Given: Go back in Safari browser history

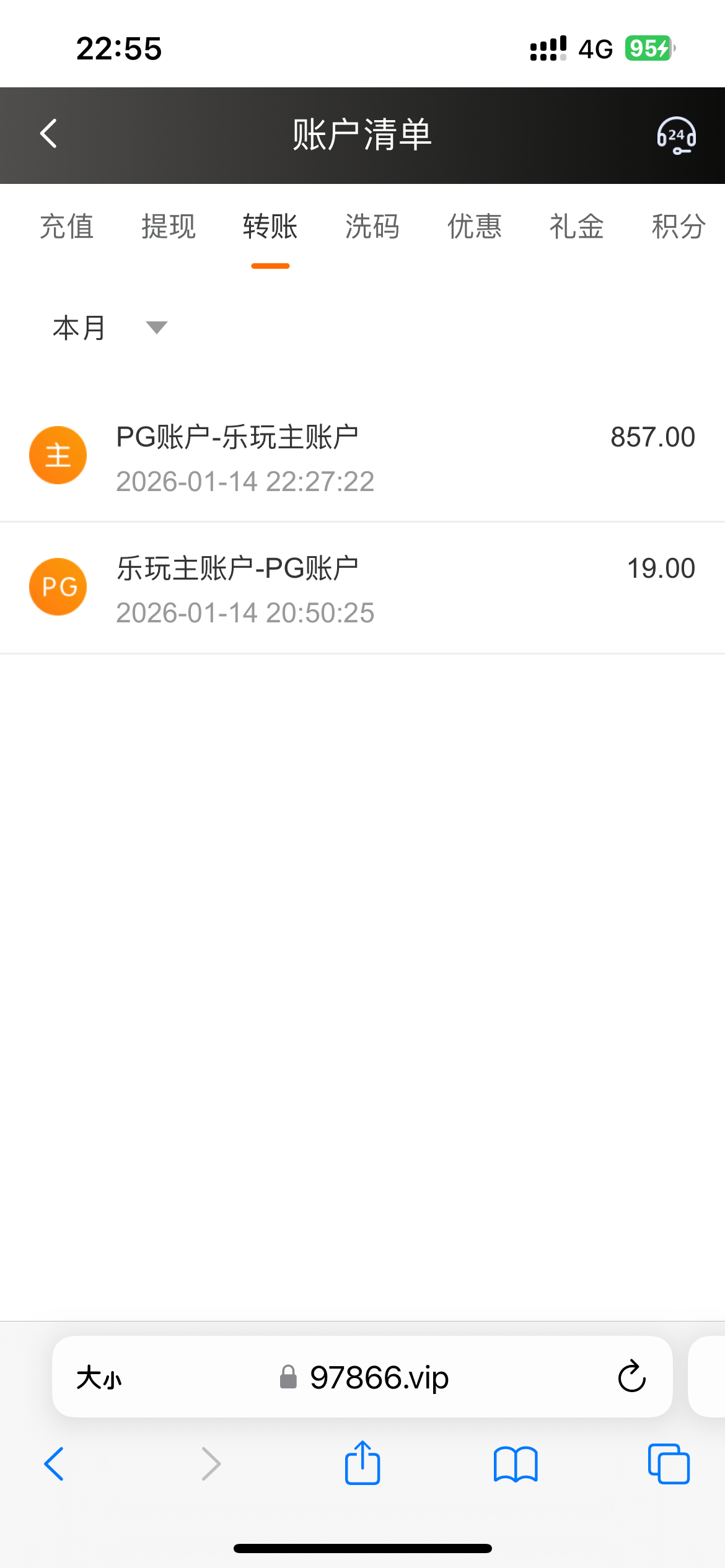Looking at the screenshot, I should point(55,1464).
